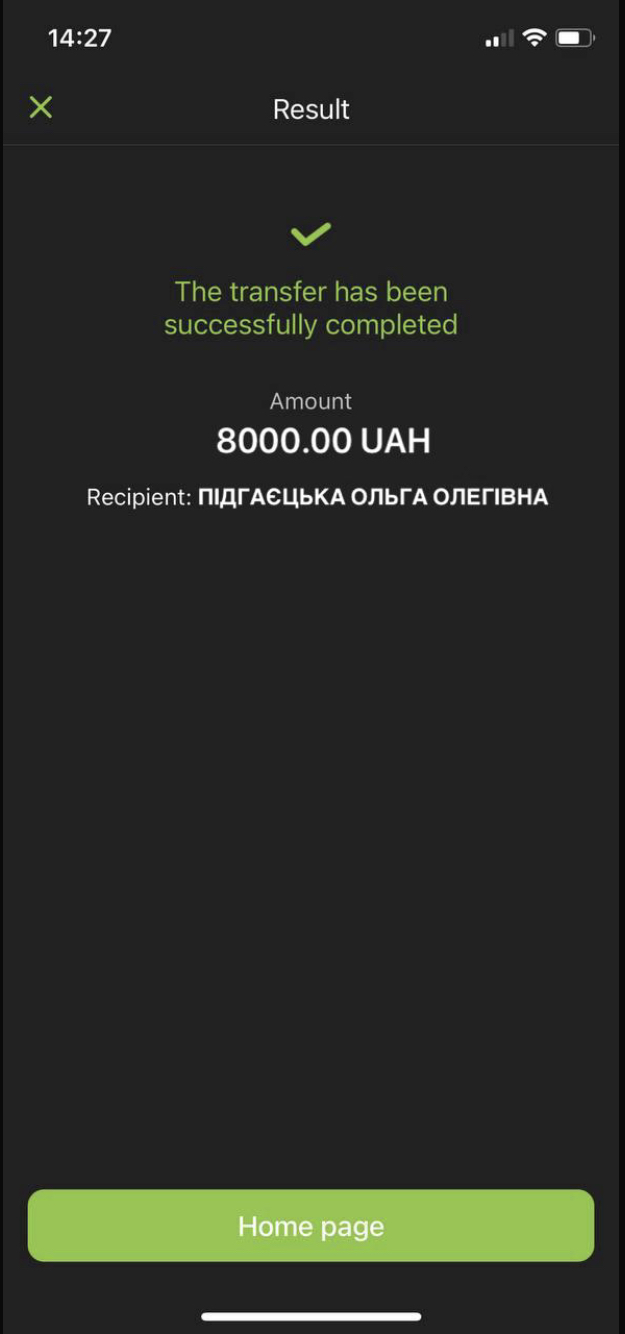Go to the Home page
The image size is (625, 1334).
click(x=311, y=1225)
